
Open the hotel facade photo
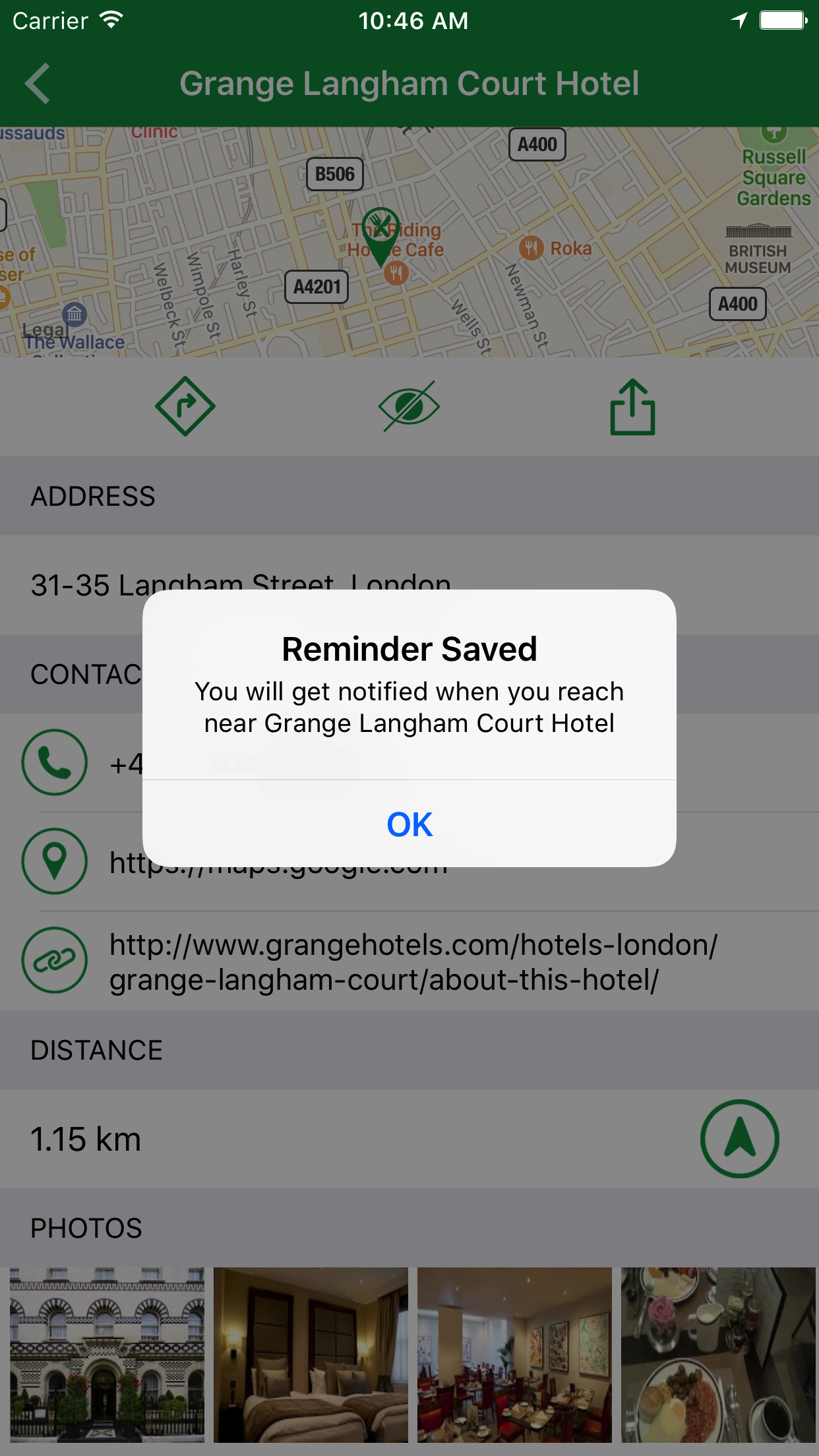107,1355
